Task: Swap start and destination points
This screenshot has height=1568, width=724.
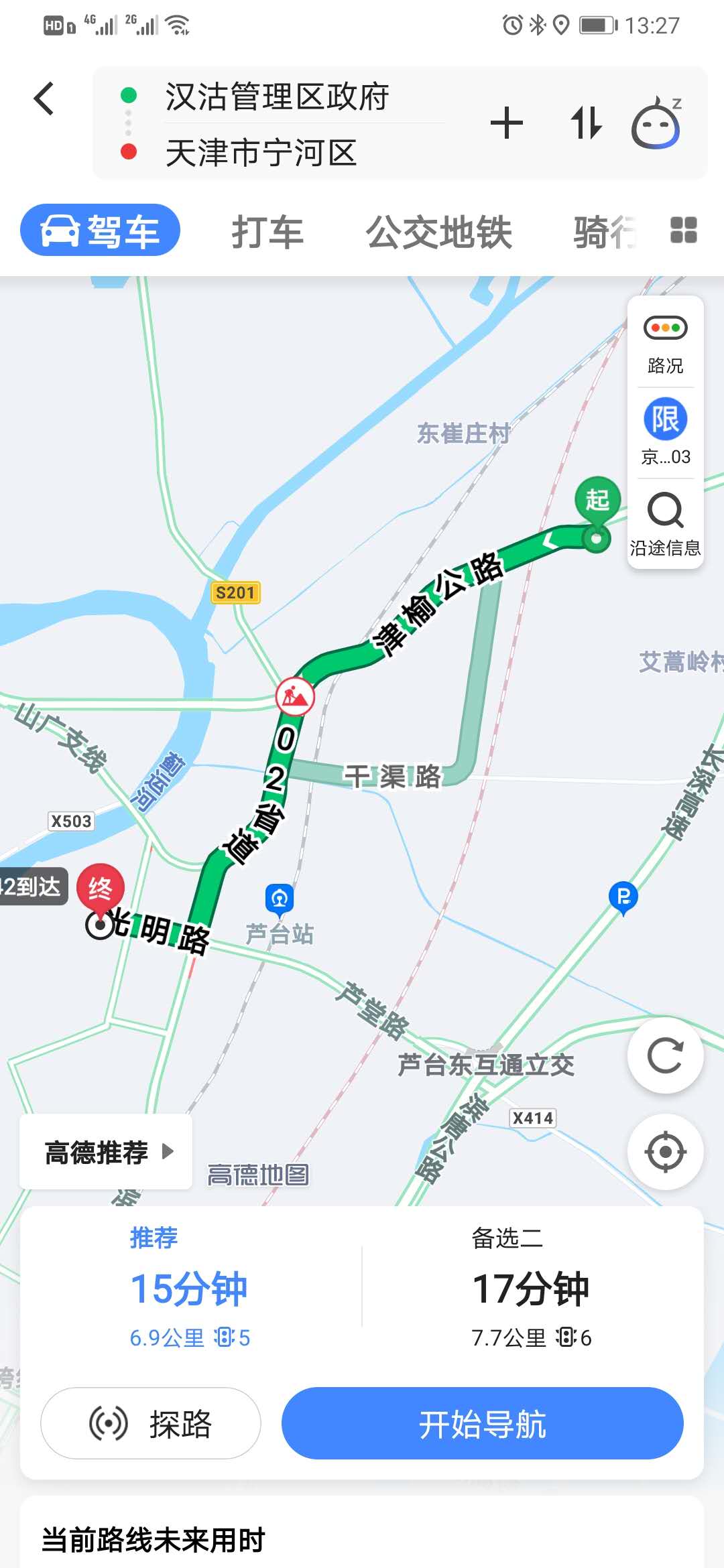Action: coord(586,123)
